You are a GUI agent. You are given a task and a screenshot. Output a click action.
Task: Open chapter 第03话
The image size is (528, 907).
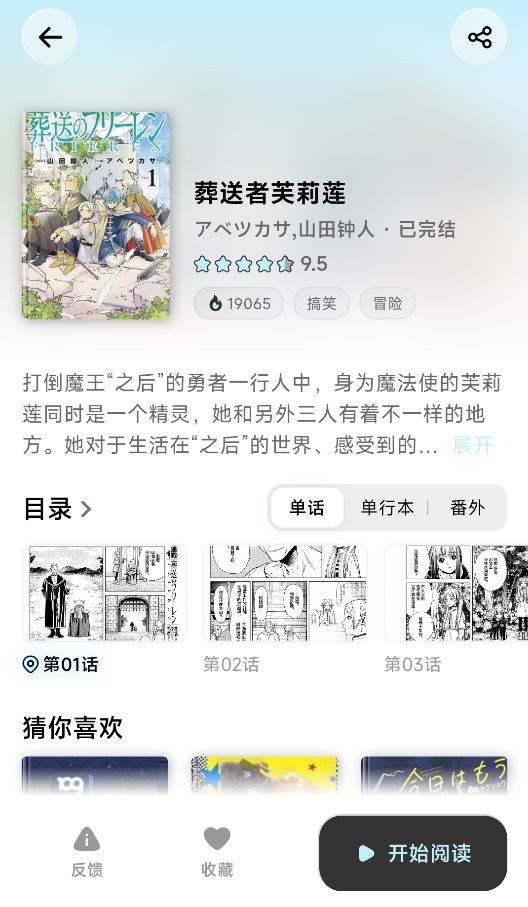tap(456, 610)
